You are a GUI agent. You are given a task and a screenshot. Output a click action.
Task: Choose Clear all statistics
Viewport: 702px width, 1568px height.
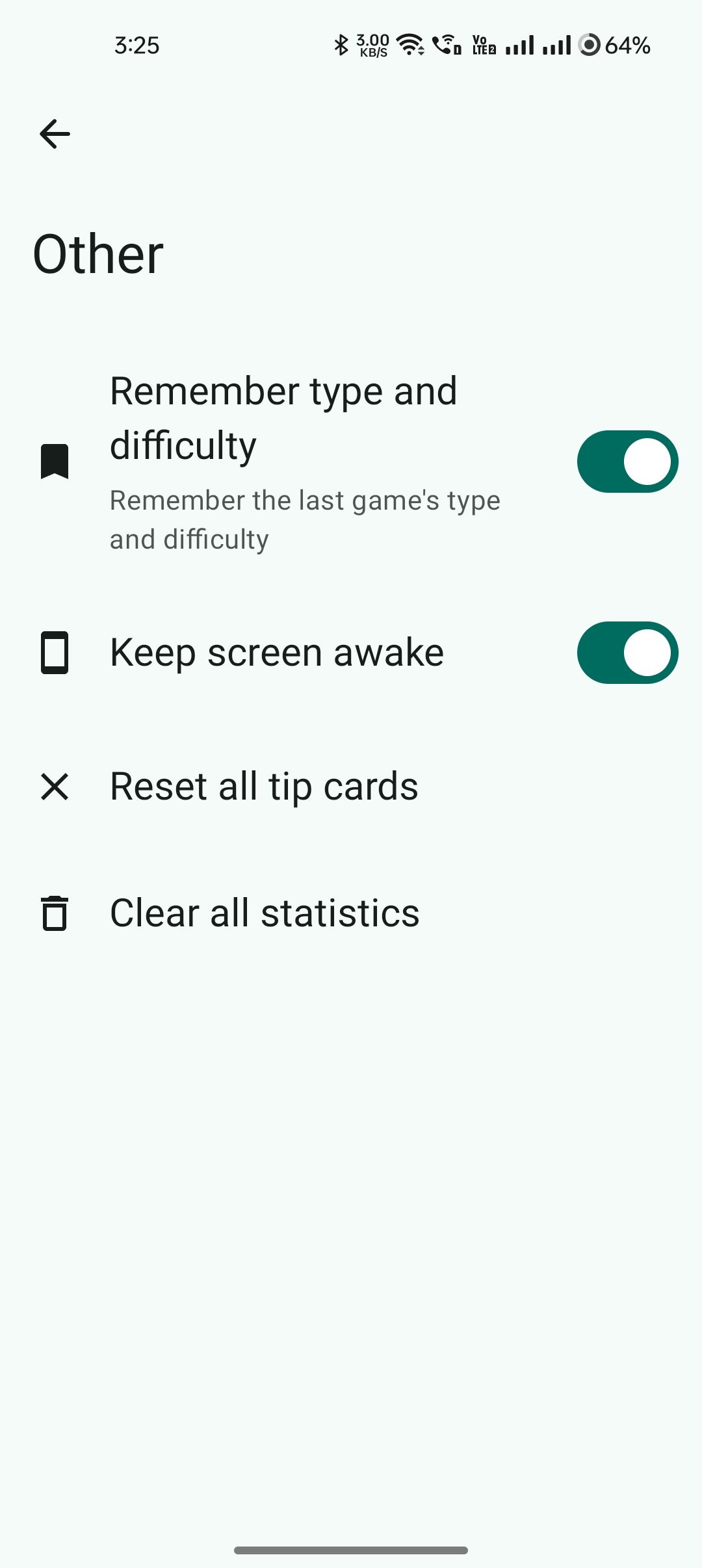pyautogui.click(x=265, y=913)
